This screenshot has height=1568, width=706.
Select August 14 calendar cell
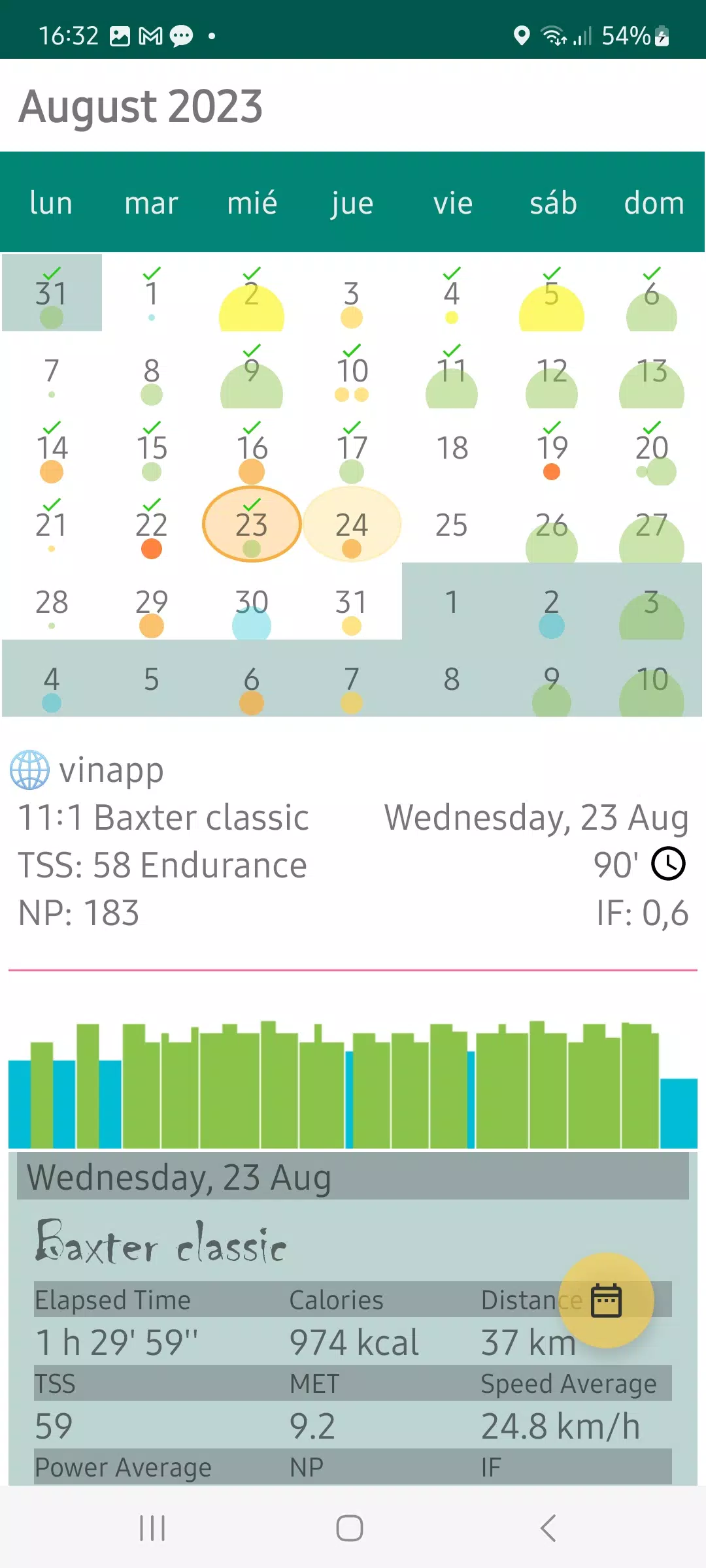pyautogui.click(x=52, y=448)
